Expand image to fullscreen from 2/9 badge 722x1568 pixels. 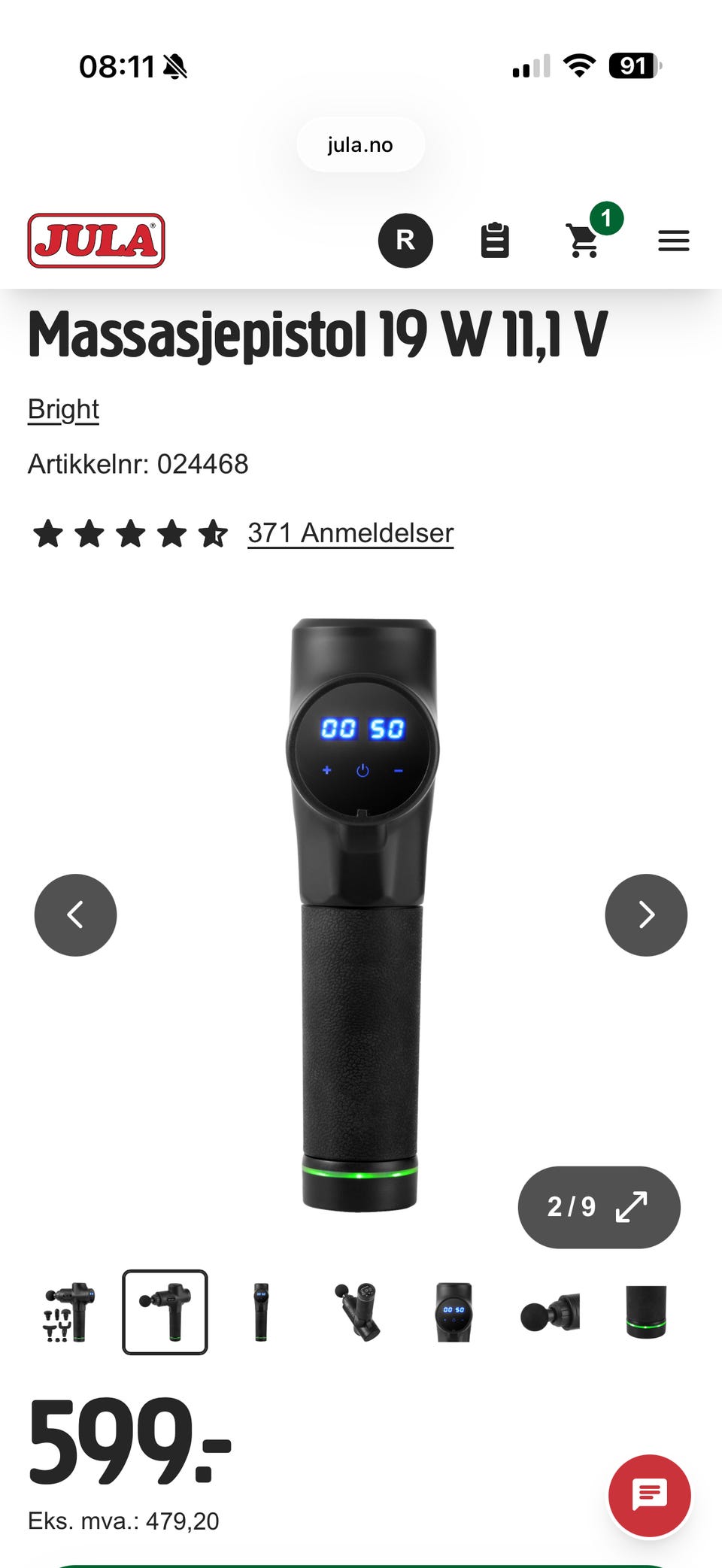click(599, 1207)
